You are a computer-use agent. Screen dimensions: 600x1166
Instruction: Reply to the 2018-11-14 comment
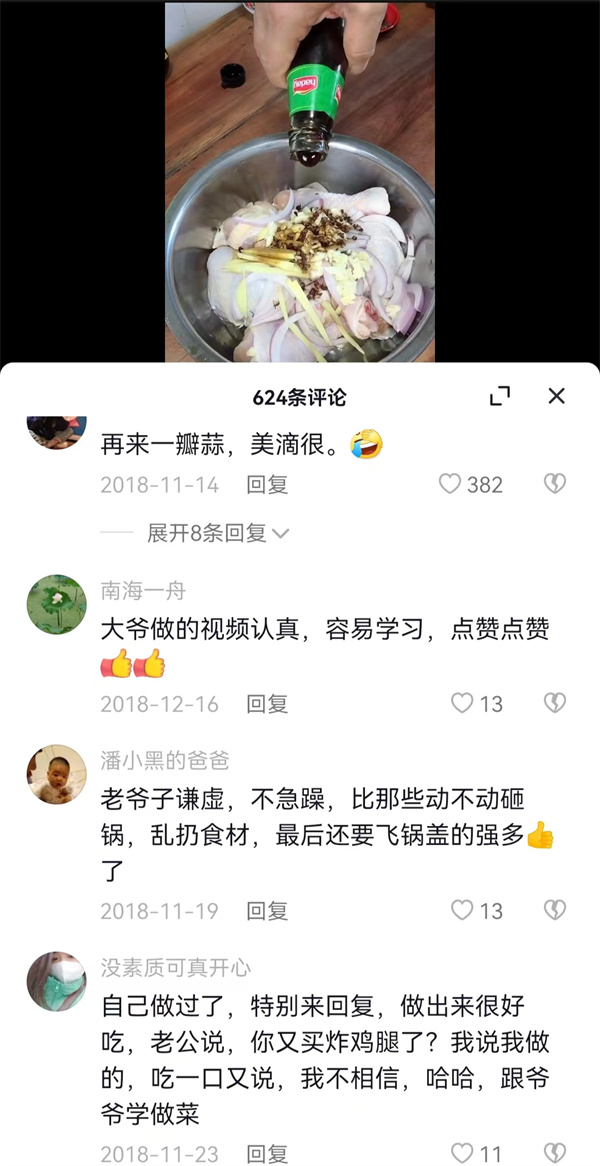click(x=267, y=484)
